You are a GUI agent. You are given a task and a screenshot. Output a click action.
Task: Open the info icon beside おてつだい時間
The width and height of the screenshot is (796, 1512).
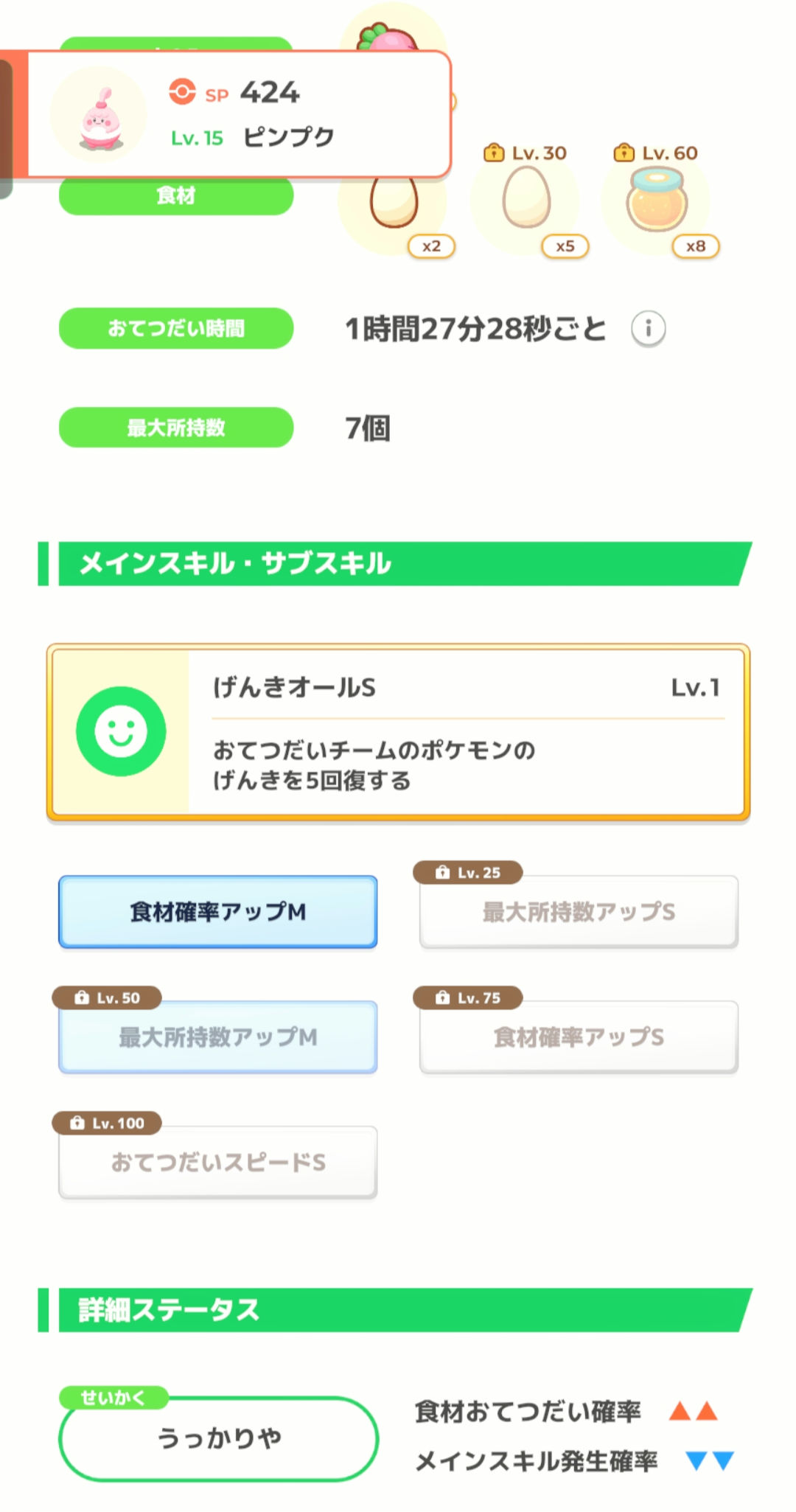pos(648,328)
